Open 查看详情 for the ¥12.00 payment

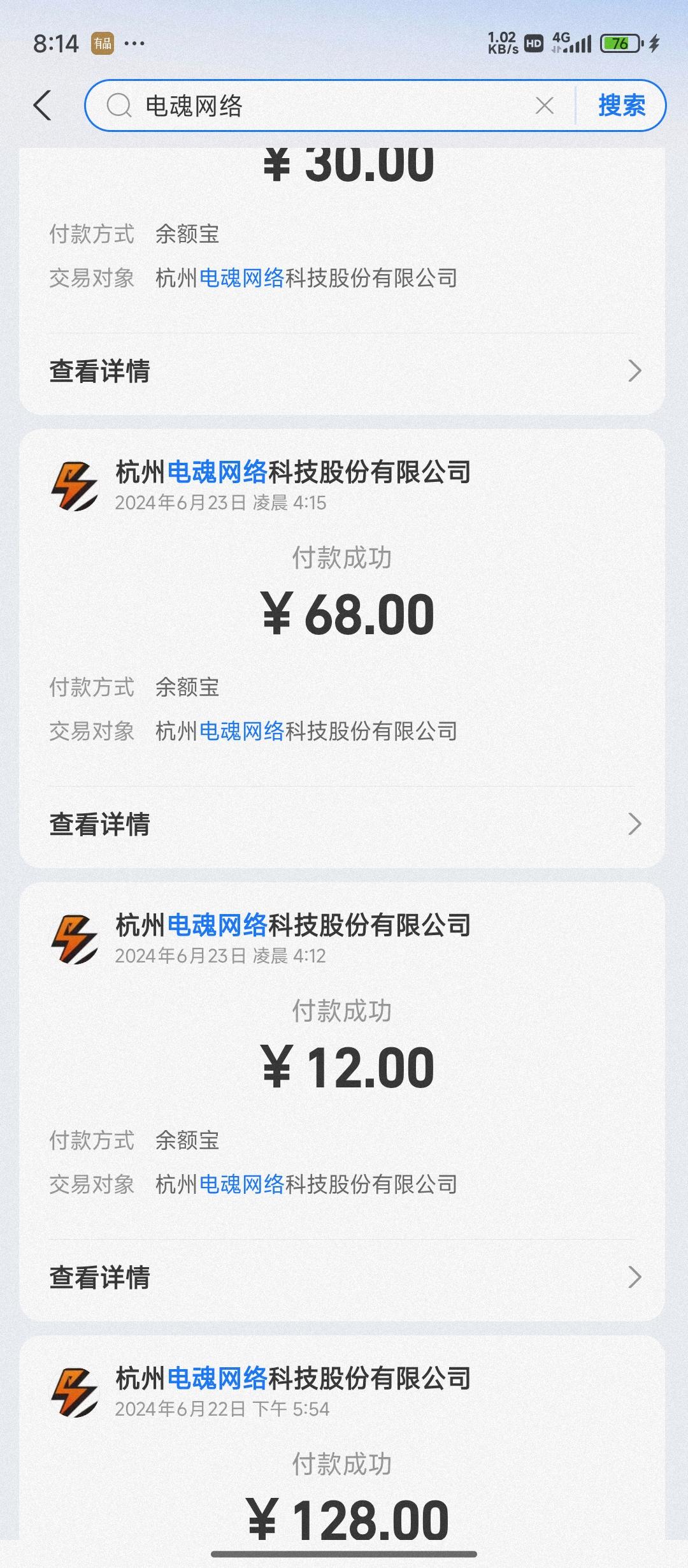pyautogui.click(x=342, y=1277)
